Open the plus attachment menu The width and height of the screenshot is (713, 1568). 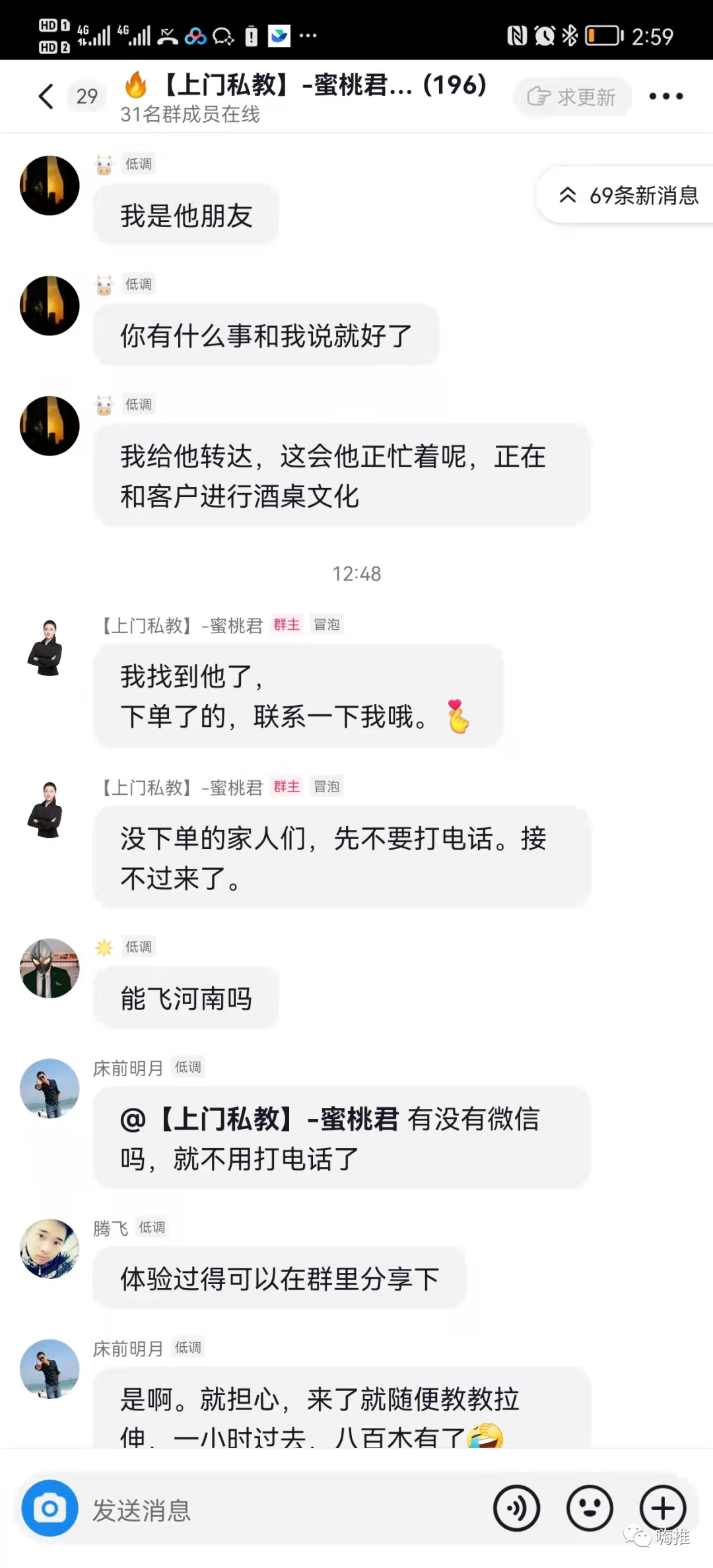663,1509
